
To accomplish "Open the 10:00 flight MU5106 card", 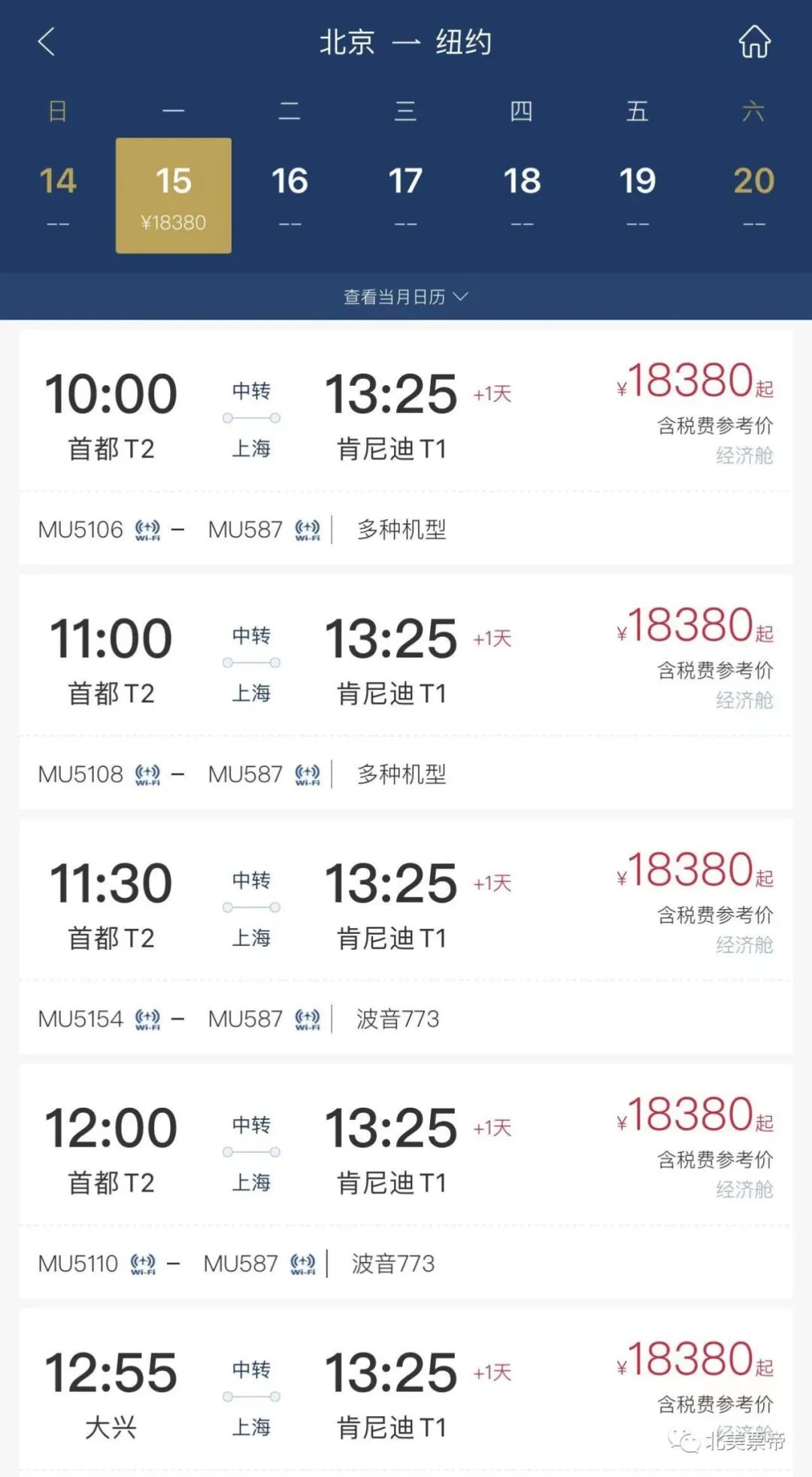I will coord(406,447).
